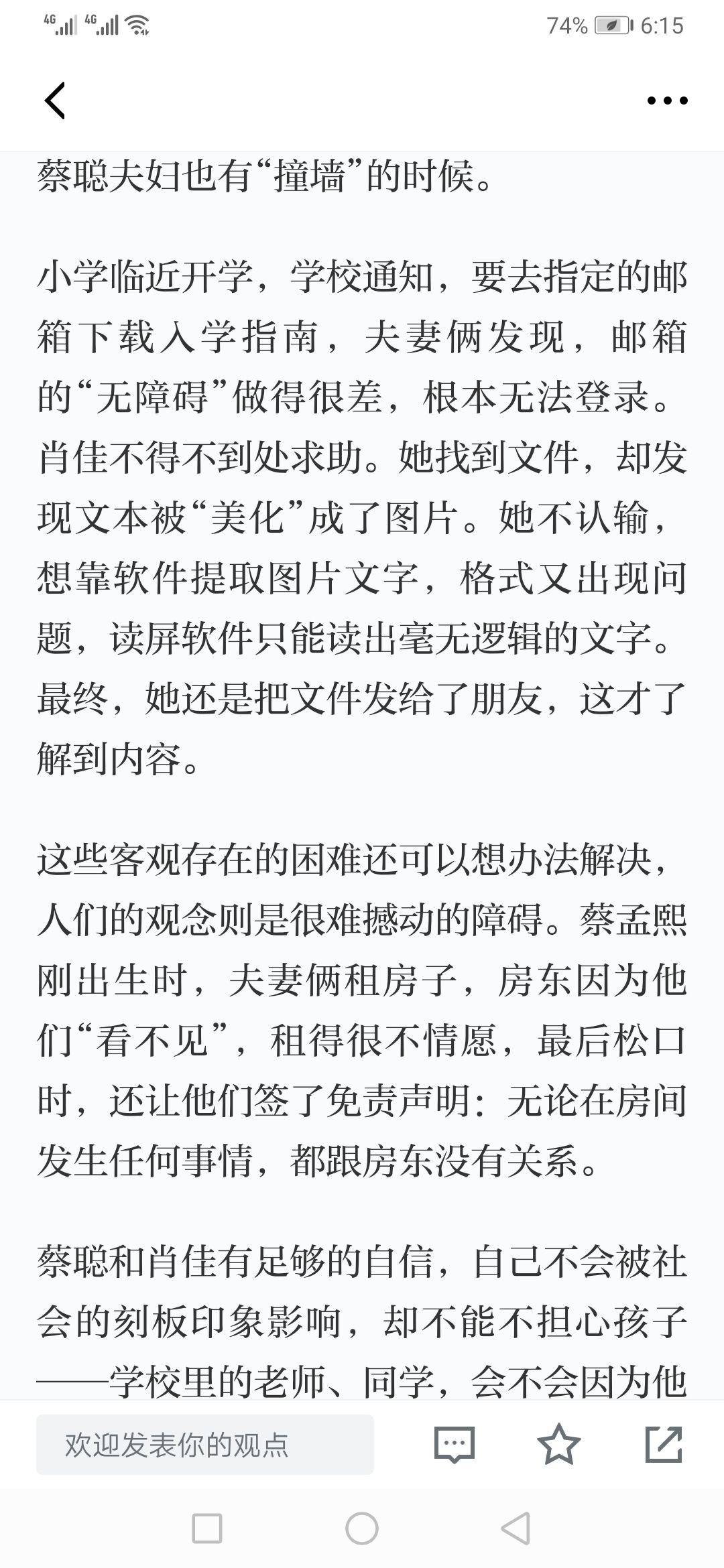Tap the system home button
This screenshot has width=724, height=1568.
362,1528
